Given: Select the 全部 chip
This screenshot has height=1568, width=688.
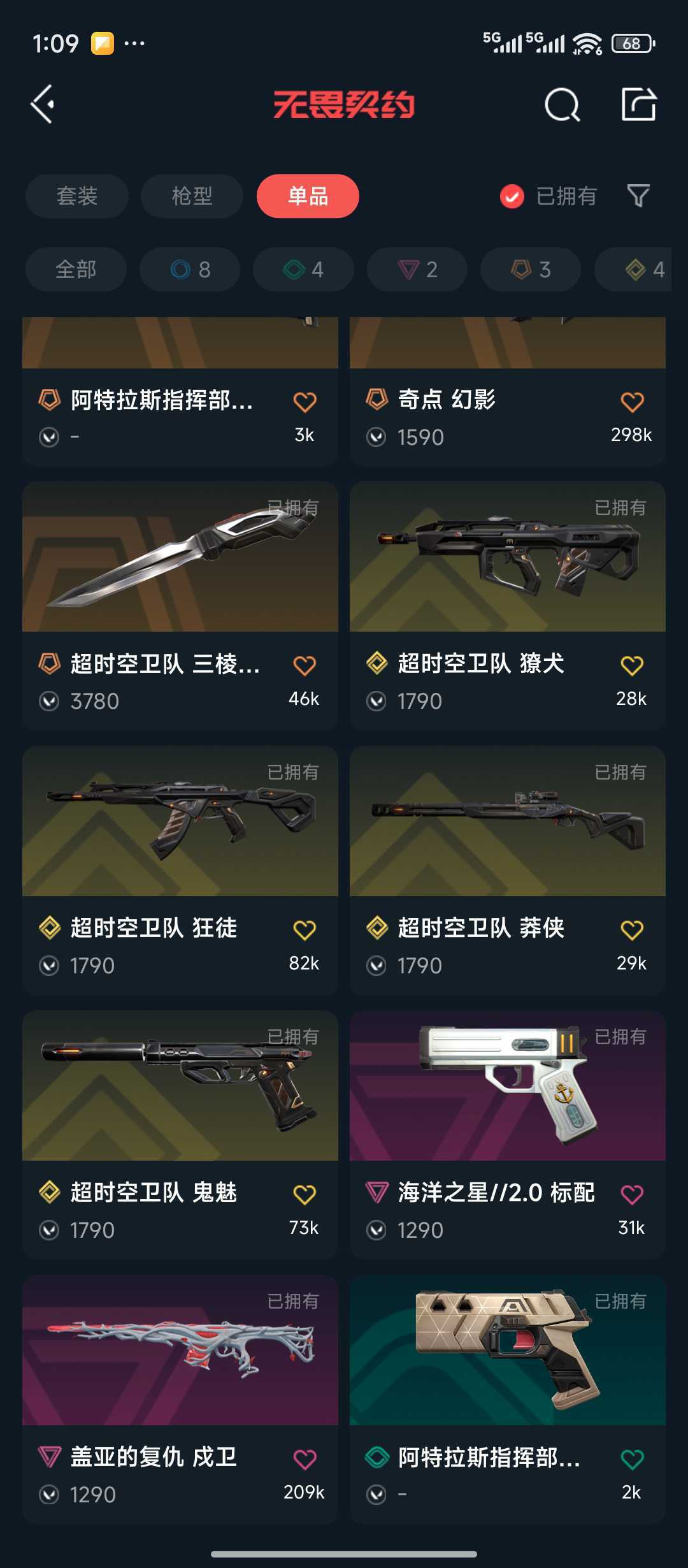Looking at the screenshot, I should [76, 270].
